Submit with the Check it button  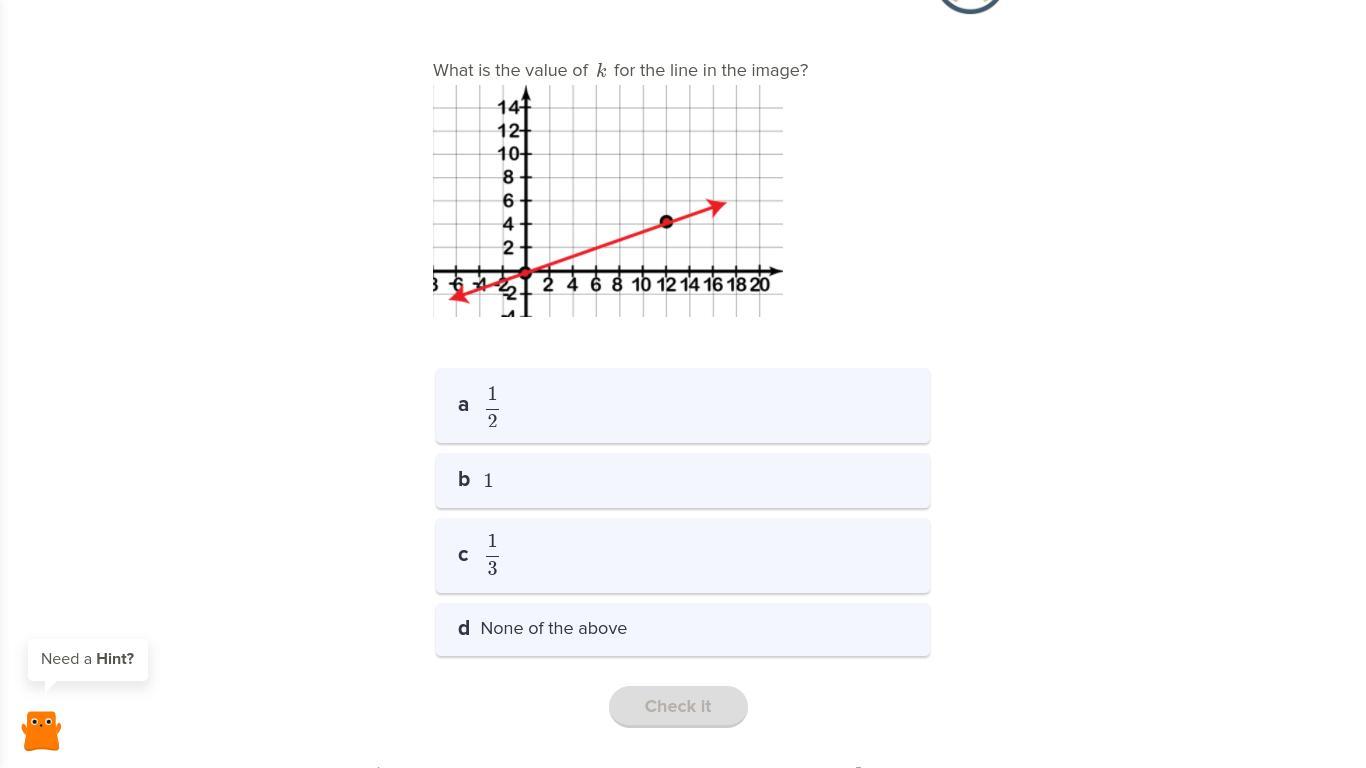pyautogui.click(x=678, y=706)
